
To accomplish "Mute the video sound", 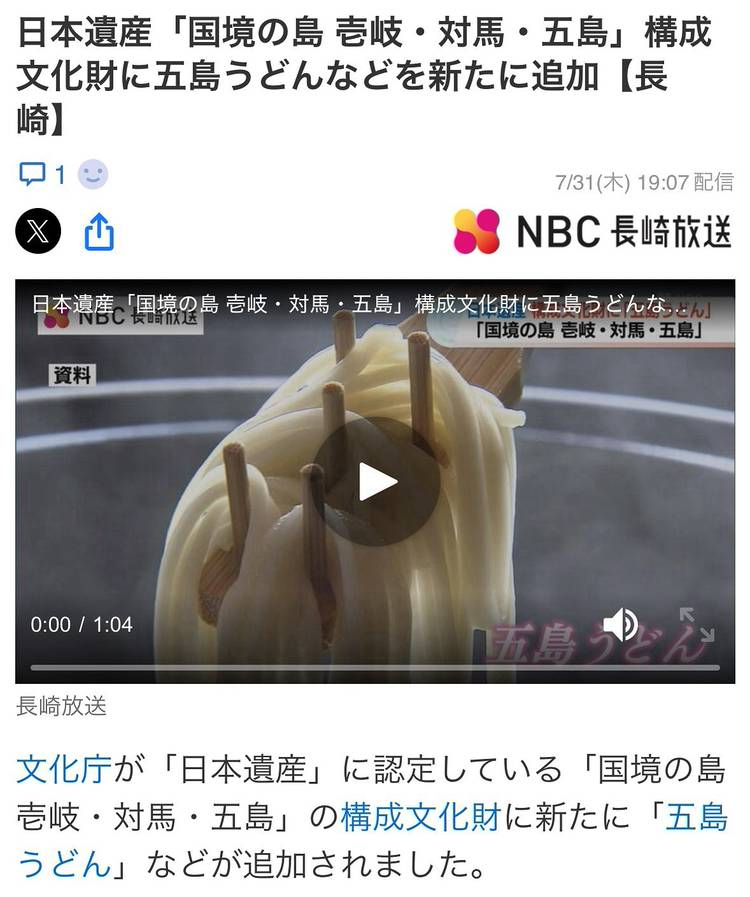I will coord(620,625).
